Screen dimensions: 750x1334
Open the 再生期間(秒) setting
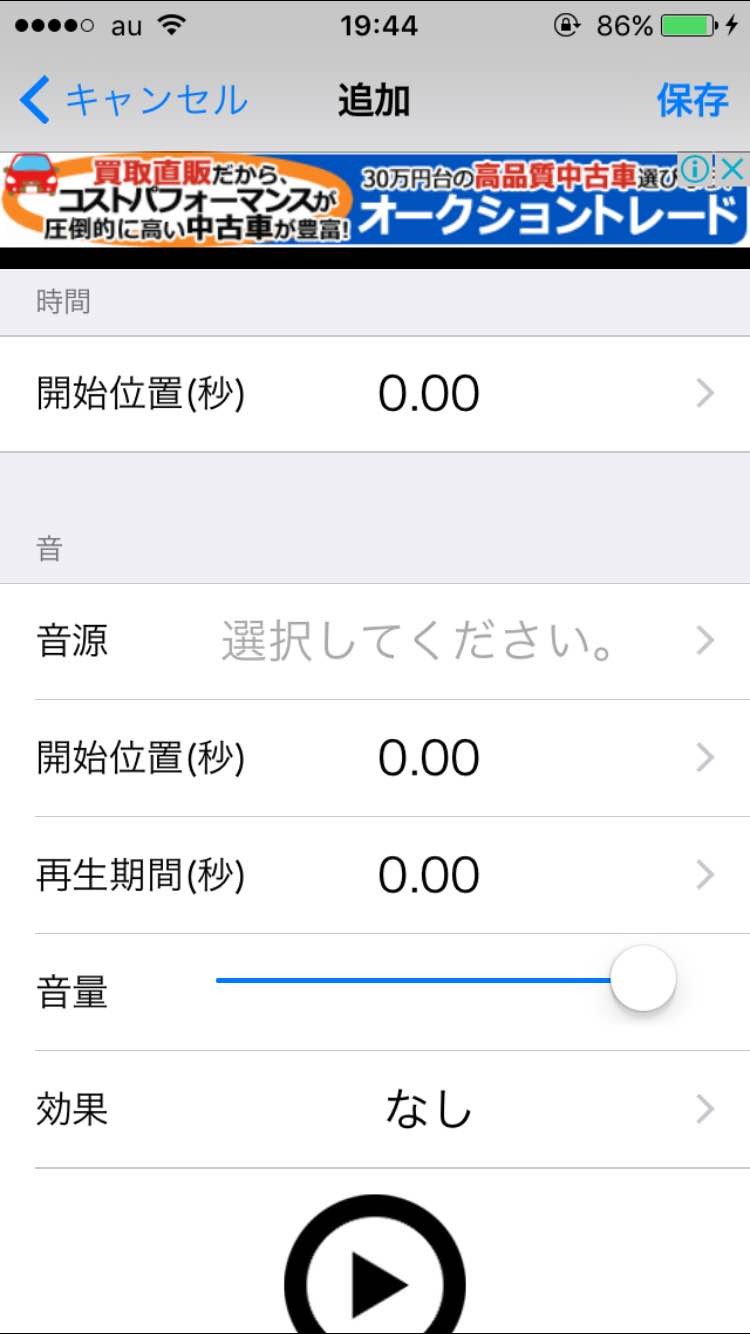pos(375,876)
